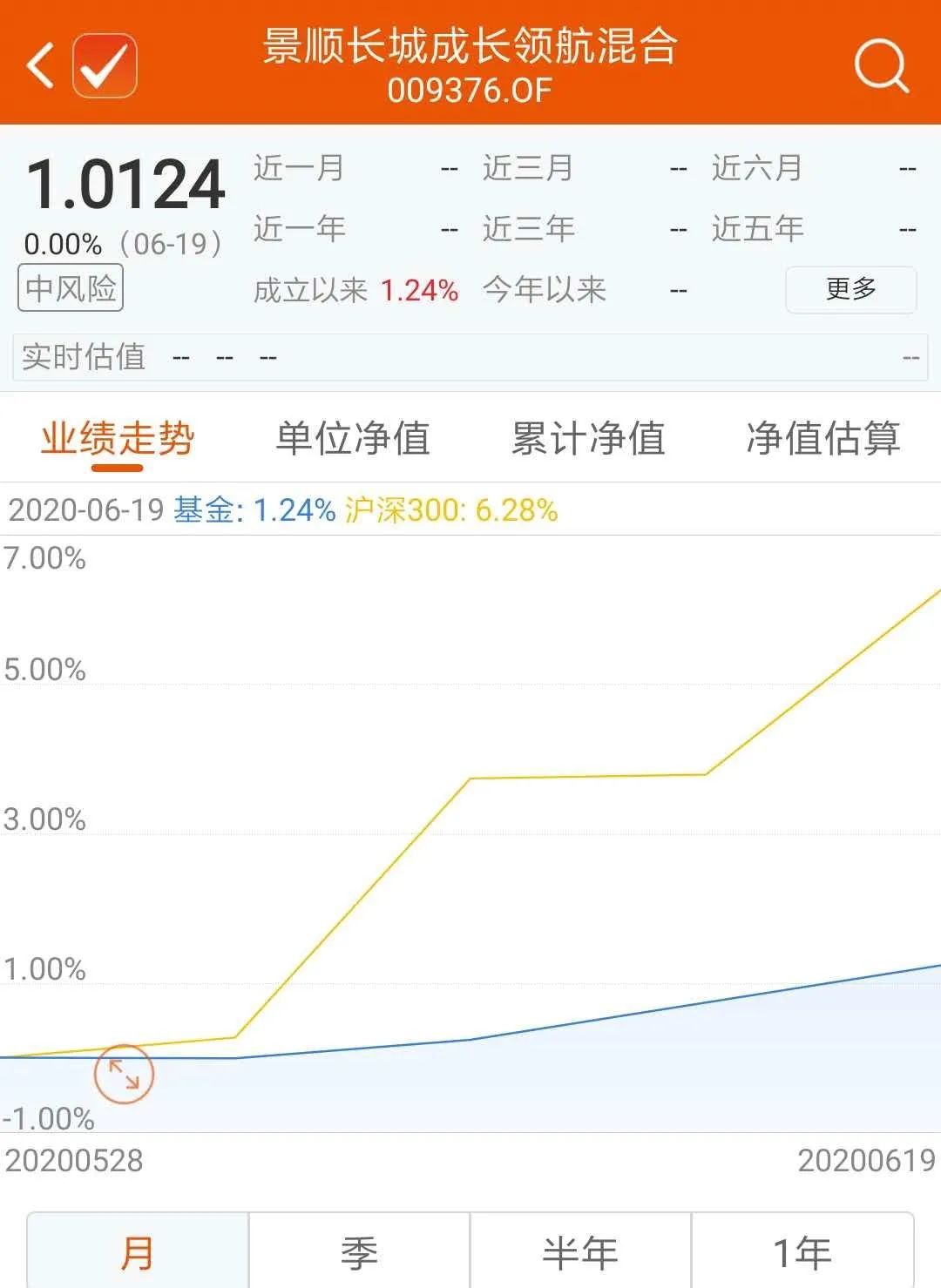Select the 半年 time range
The width and height of the screenshot is (941, 1288).
pos(580,1252)
